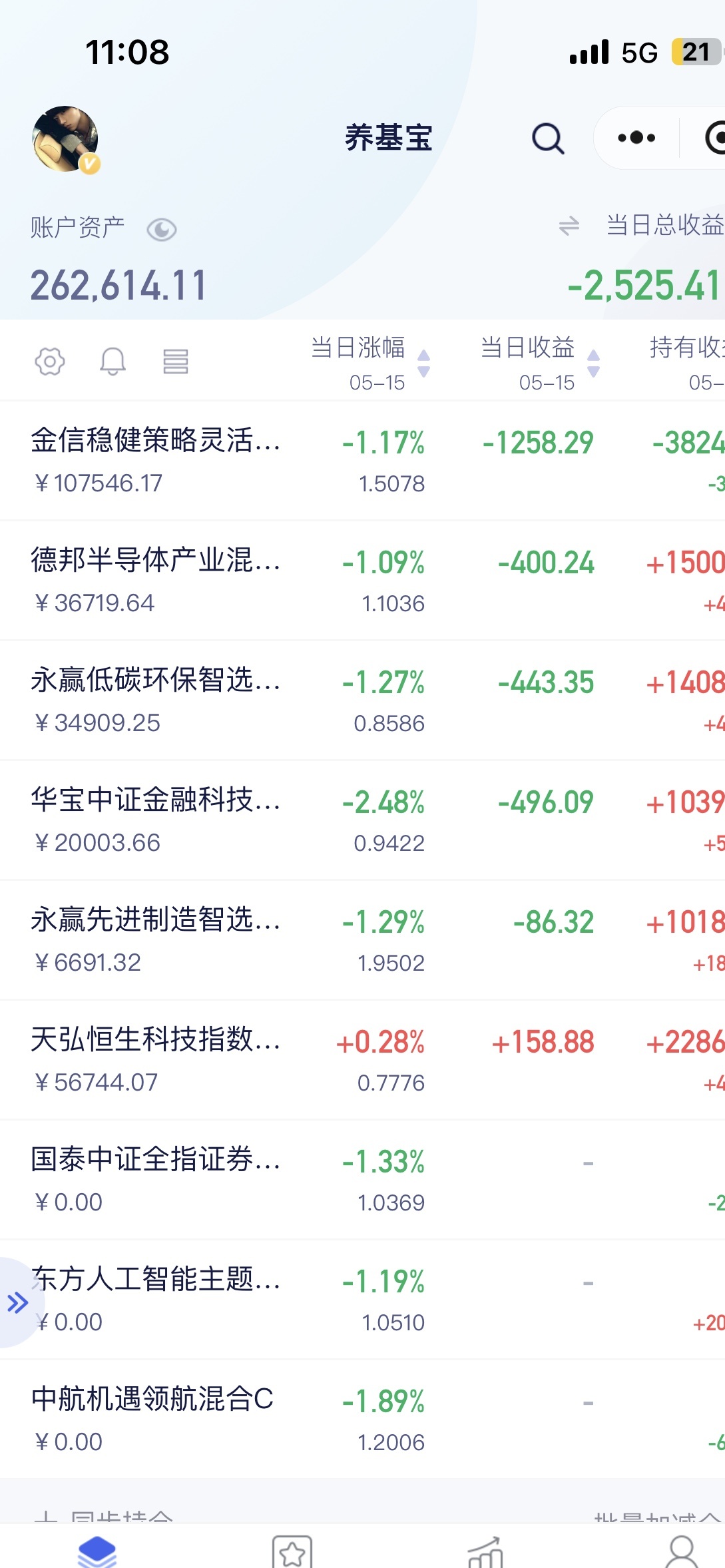
Task: Open the settings gear icon
Action: pyautogui.click(x=51, y=362)
